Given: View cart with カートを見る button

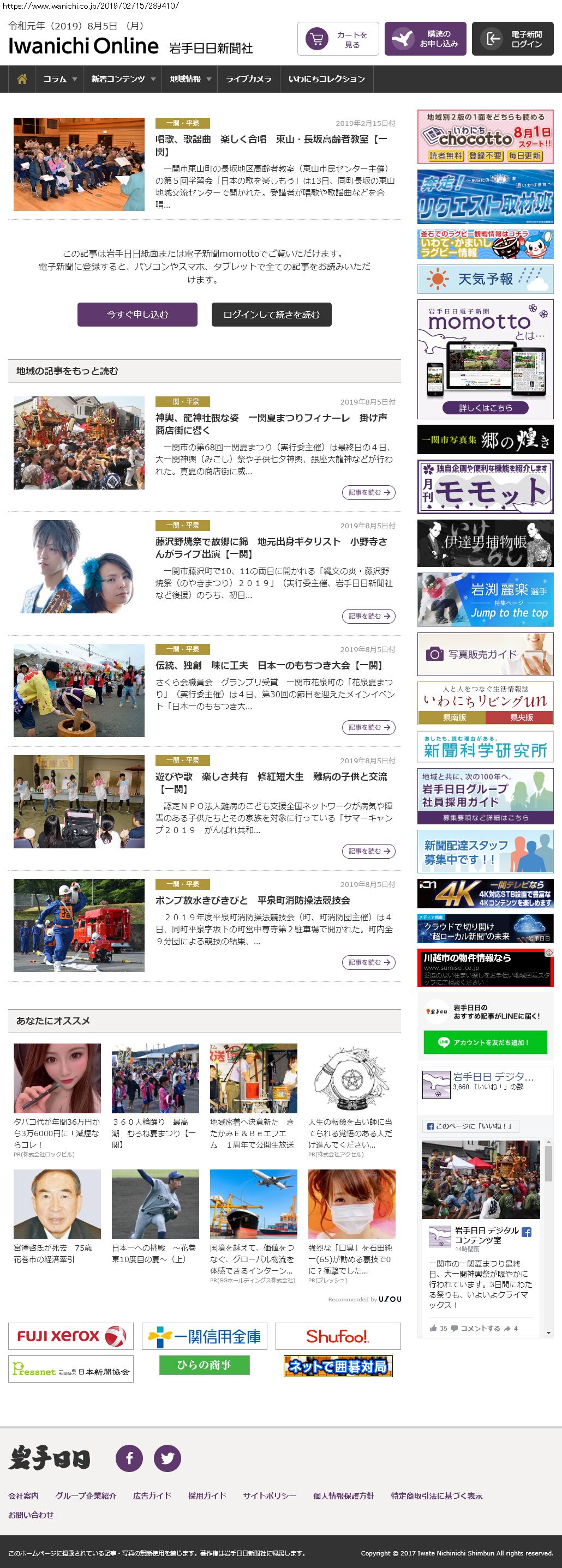Looking at the screenshot, I should click(x=338, y=40).
